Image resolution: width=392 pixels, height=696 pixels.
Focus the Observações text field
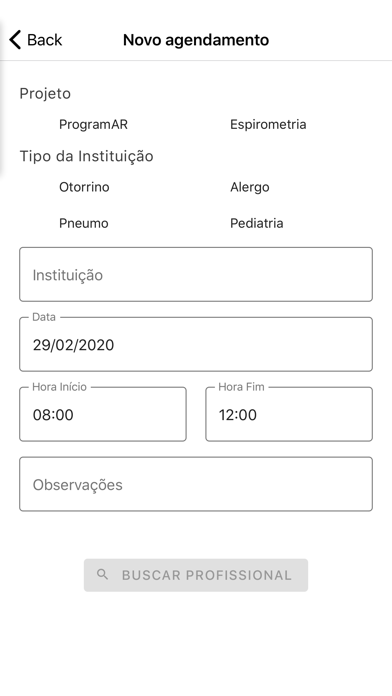[196, 484]
